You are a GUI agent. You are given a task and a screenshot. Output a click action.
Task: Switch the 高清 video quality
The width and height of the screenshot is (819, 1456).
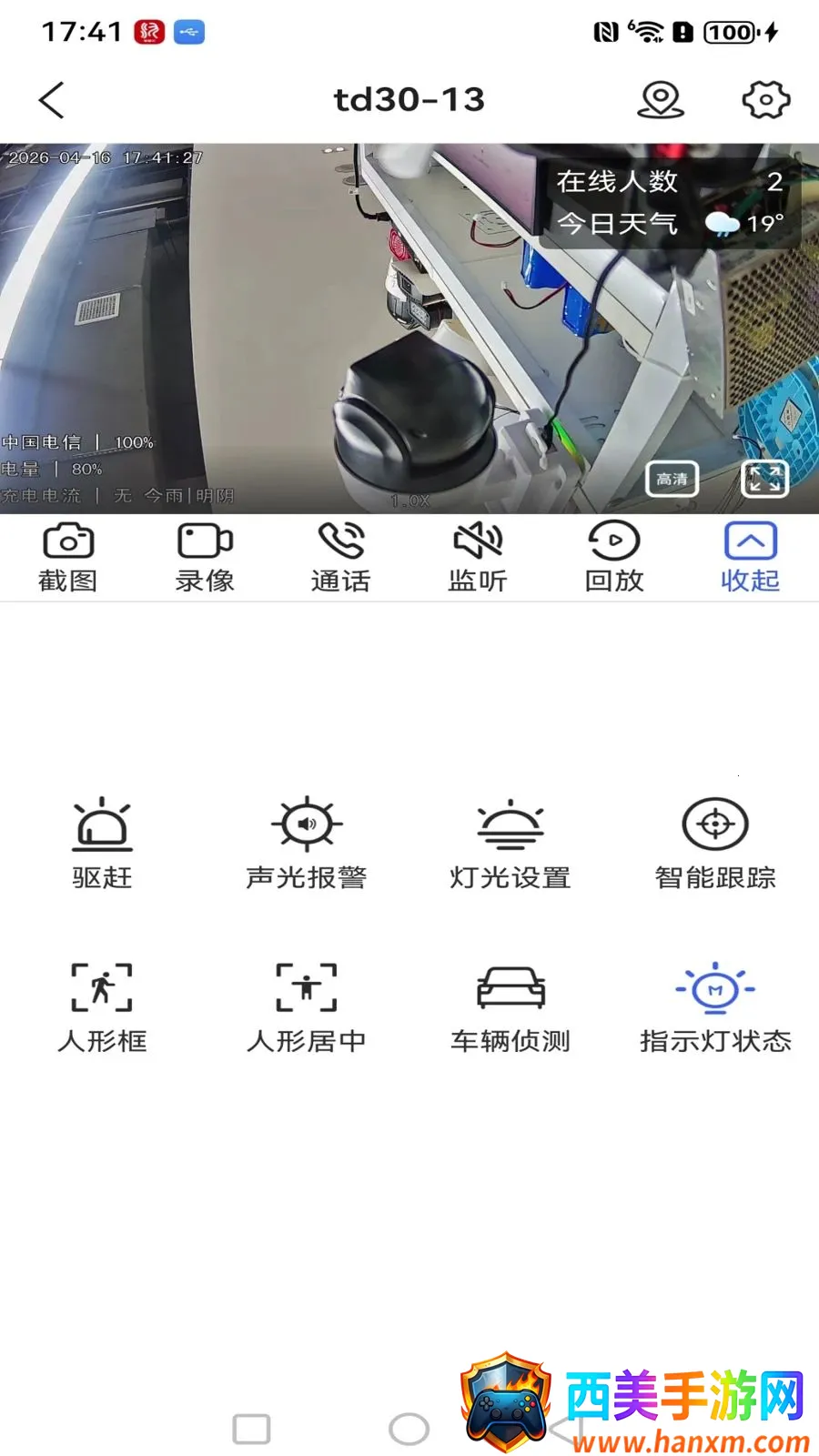pos(672,479)
